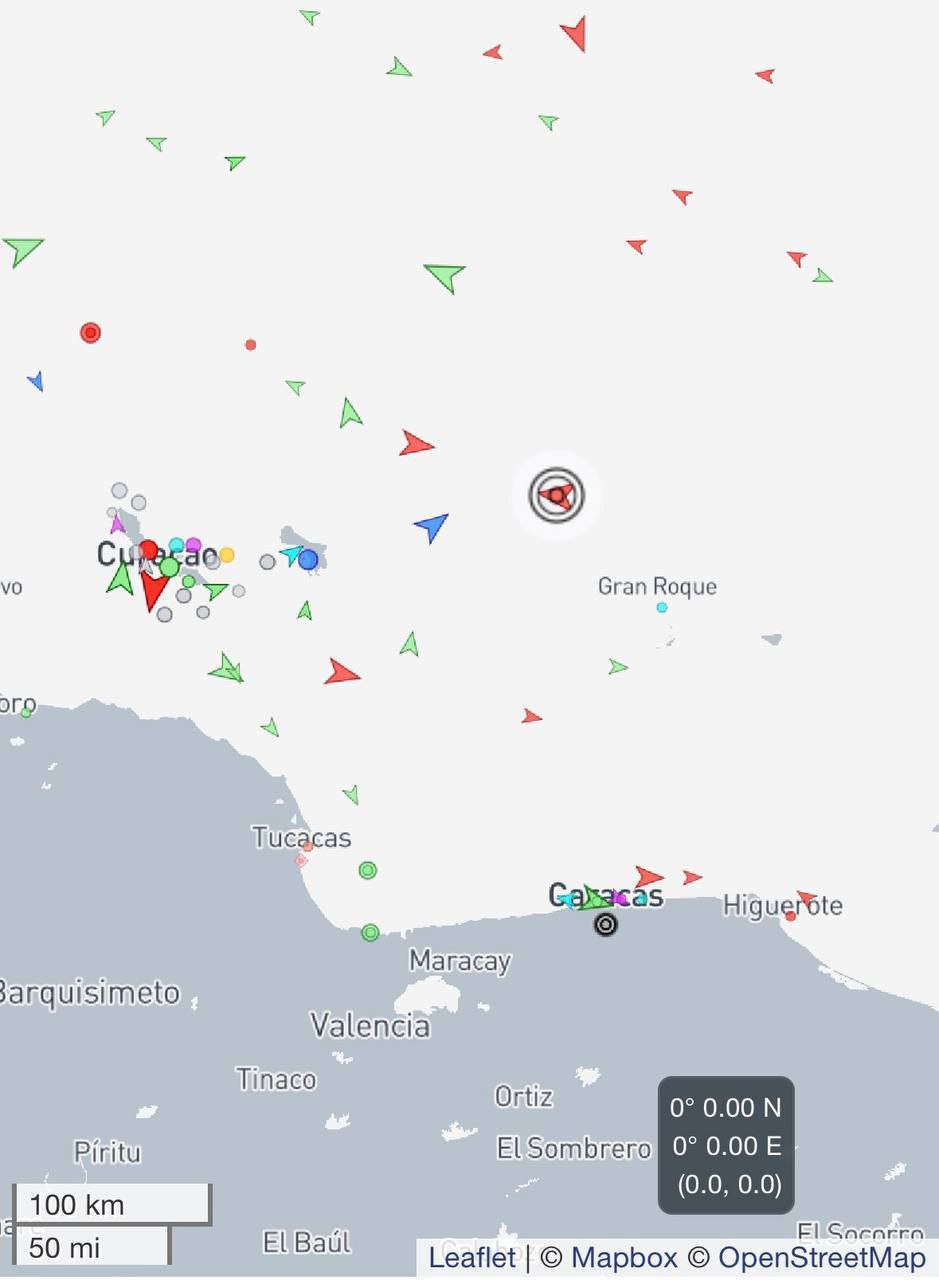The width and height of the screenshot is (939, 1280).
Task: Open the Leaflet attribution link
Action: coord(472,1257)
